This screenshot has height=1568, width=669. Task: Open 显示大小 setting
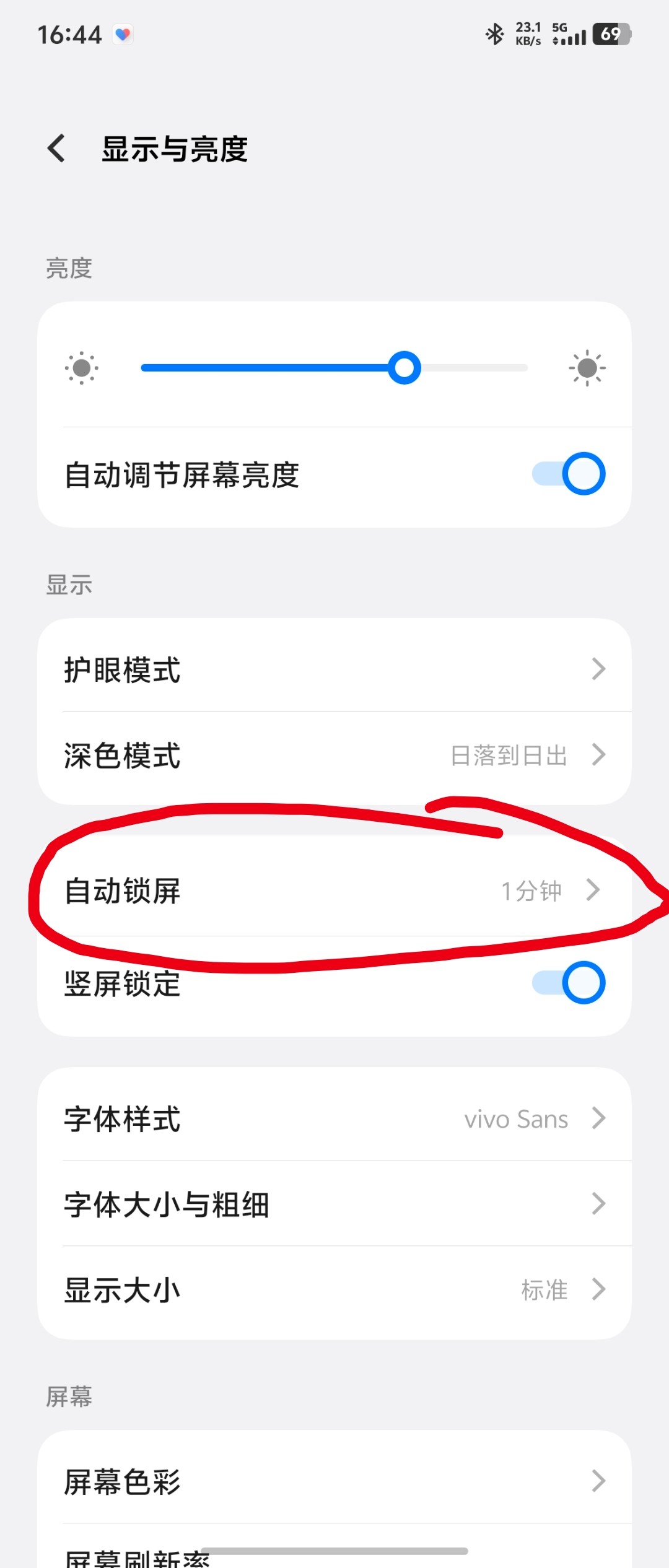(334, 1291)
